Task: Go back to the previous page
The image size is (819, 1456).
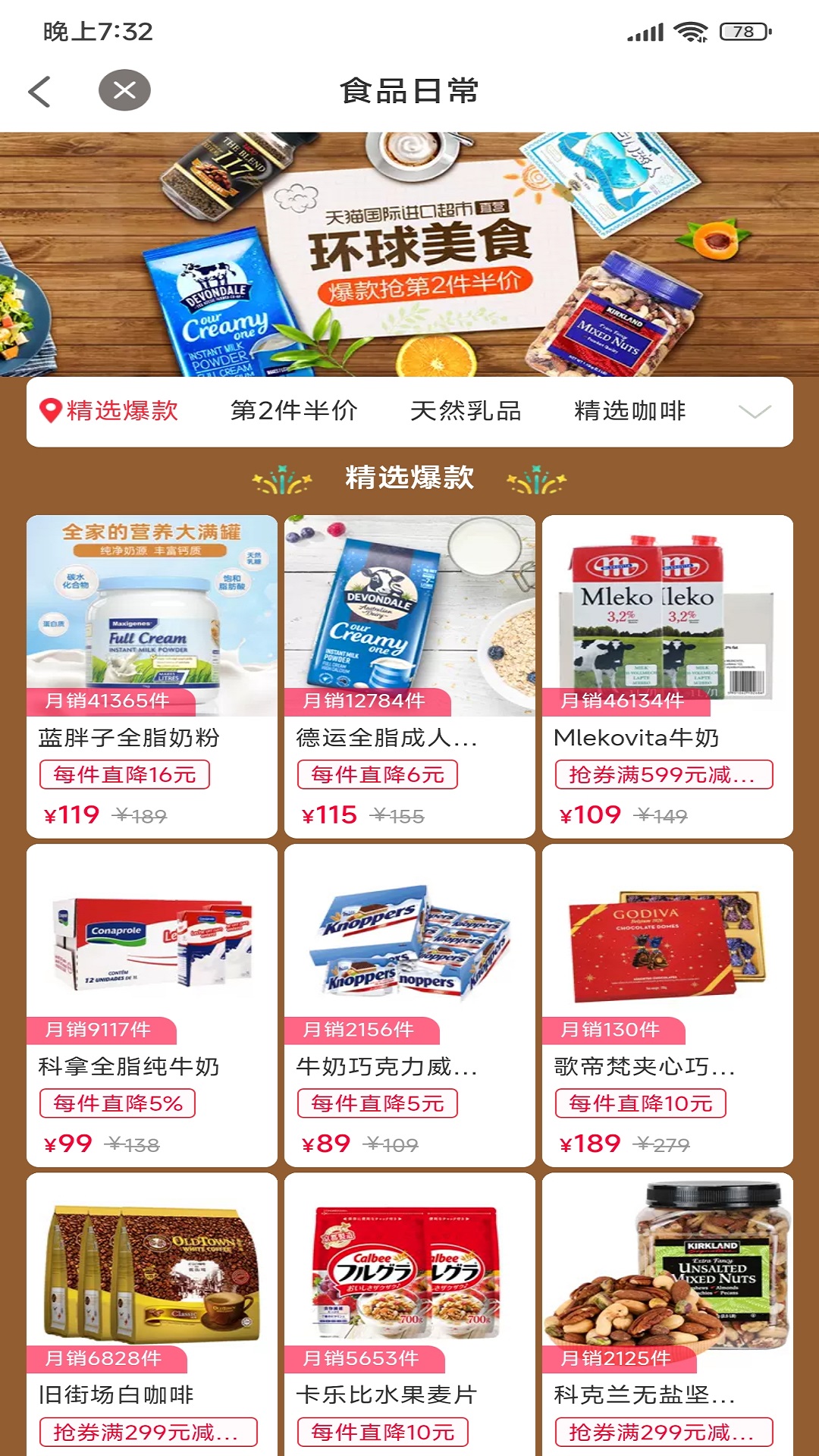Action: [39, 92]
